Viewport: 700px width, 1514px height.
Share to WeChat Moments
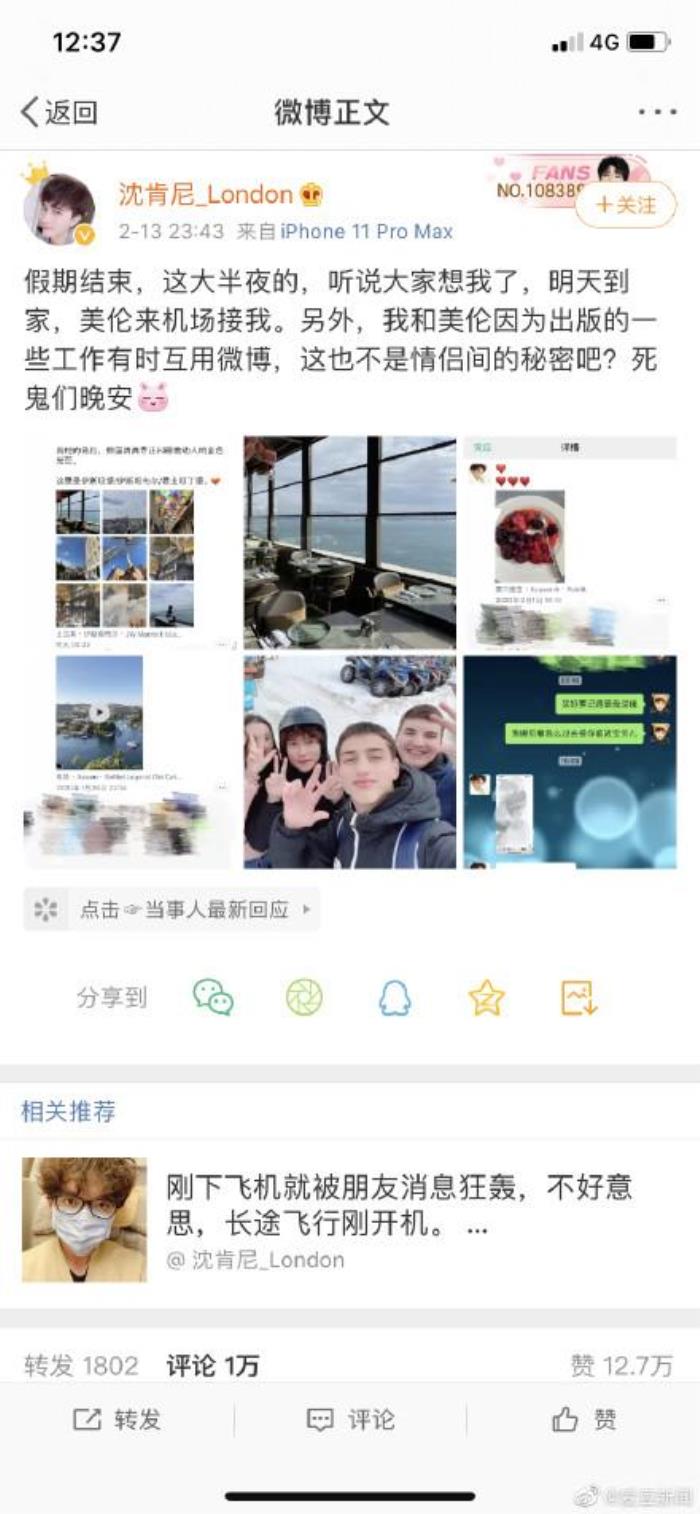point(304,997)
